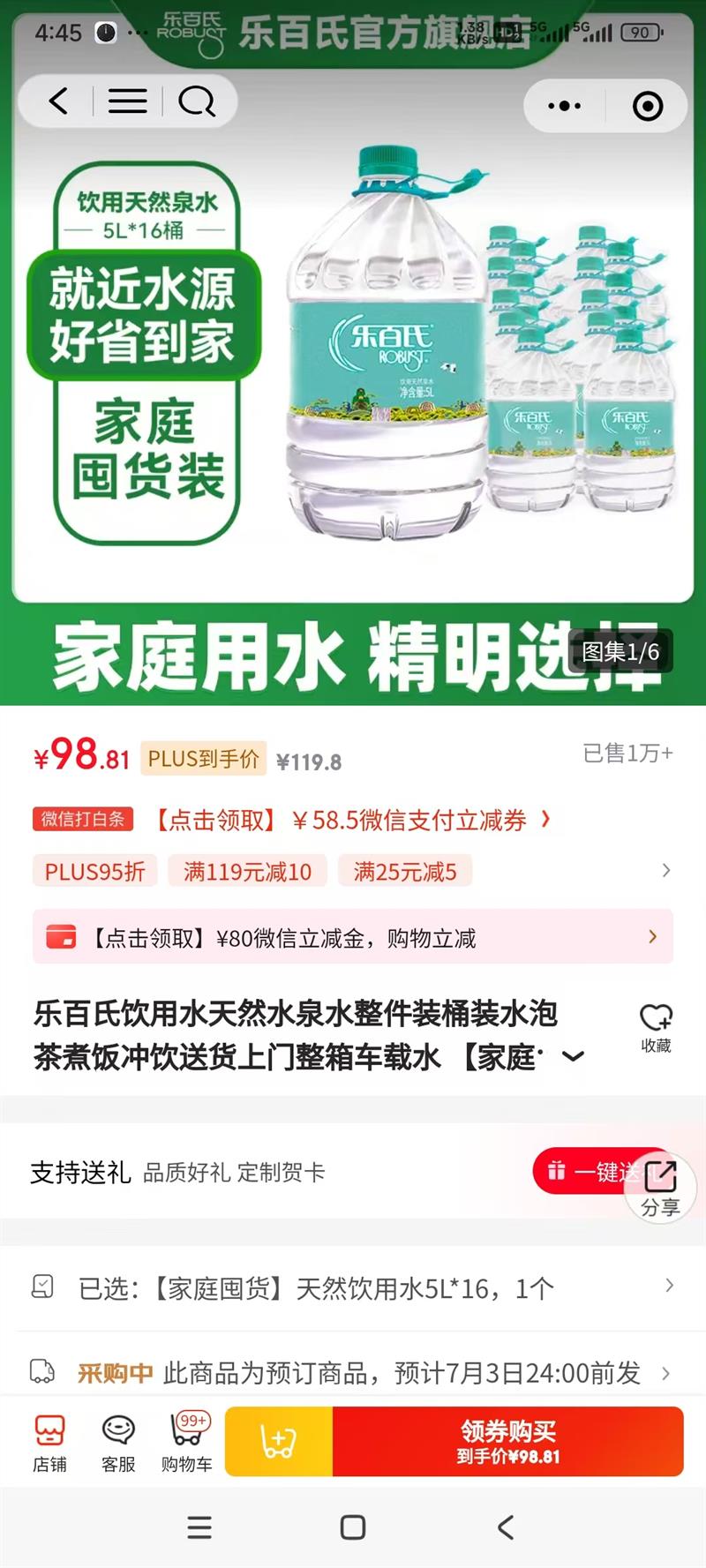Tap the 一键送 gift button
The height and width of the screenshot is (1568, 706).
tap(582, 1172)
